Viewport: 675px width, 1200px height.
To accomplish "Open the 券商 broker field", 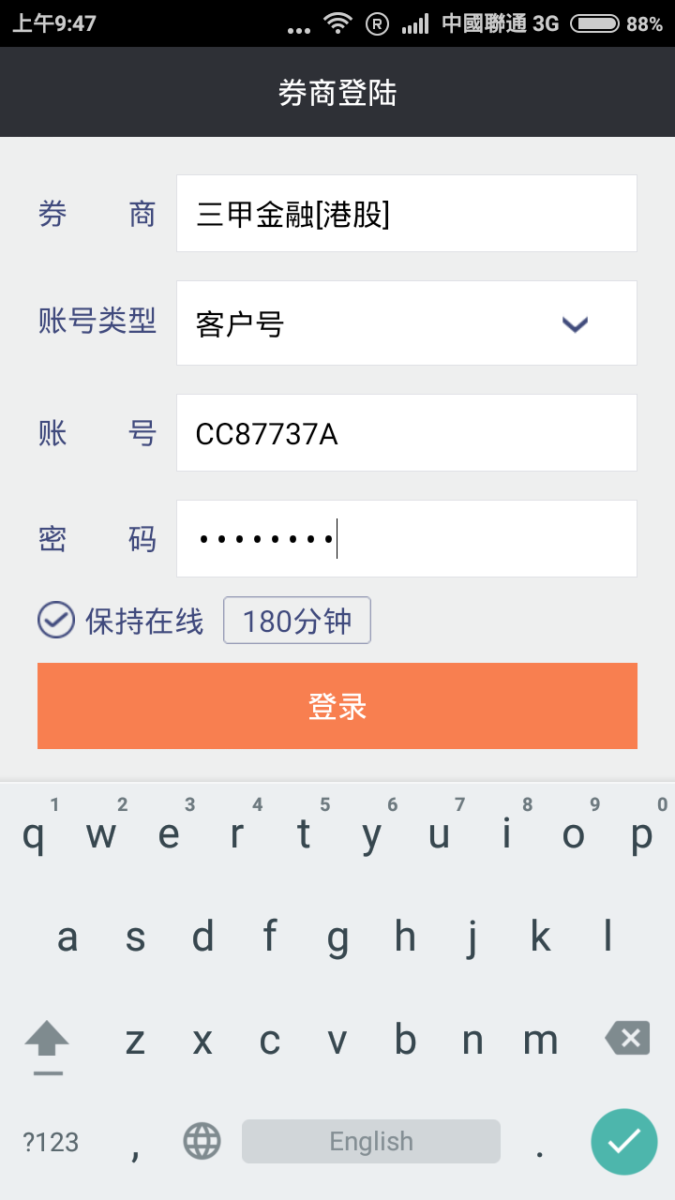I will 406,213.
